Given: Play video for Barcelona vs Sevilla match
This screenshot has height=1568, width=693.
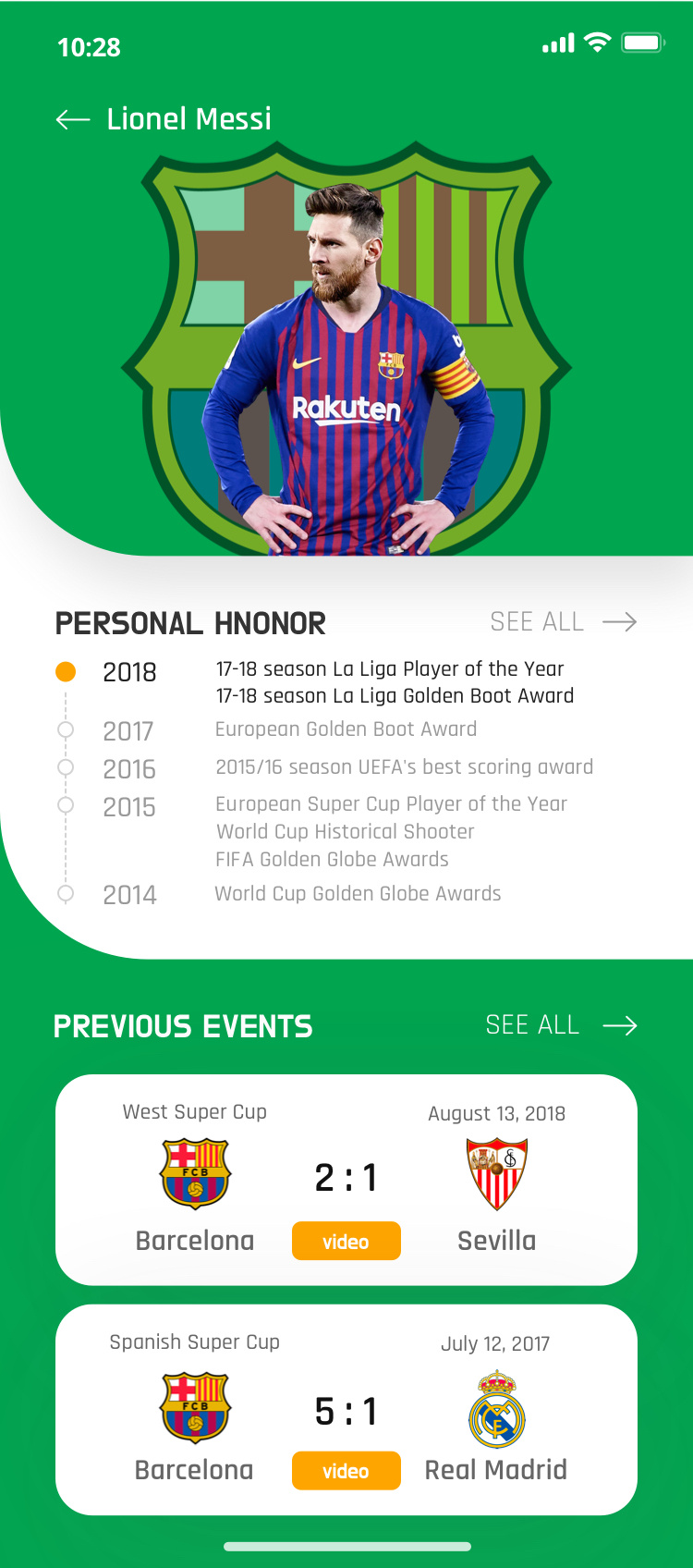Looking at the screenshot, I should point(346,1241).
